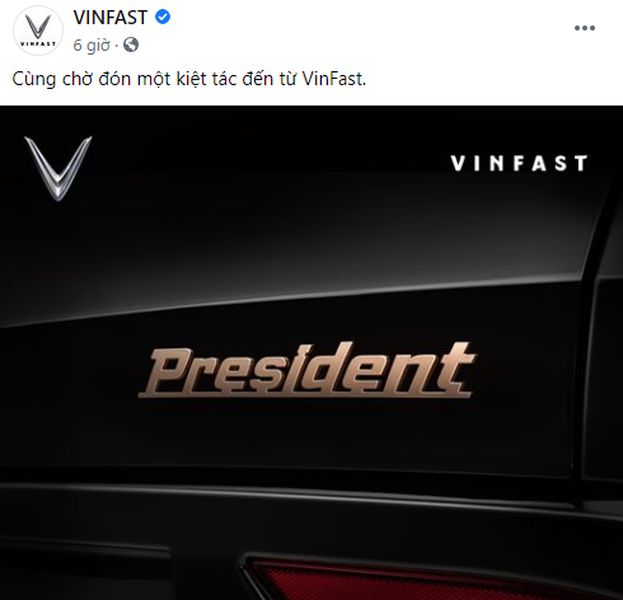Open the post's 6 giờ timestamp
Screen dimensions: 623x600
pos(90,45)
